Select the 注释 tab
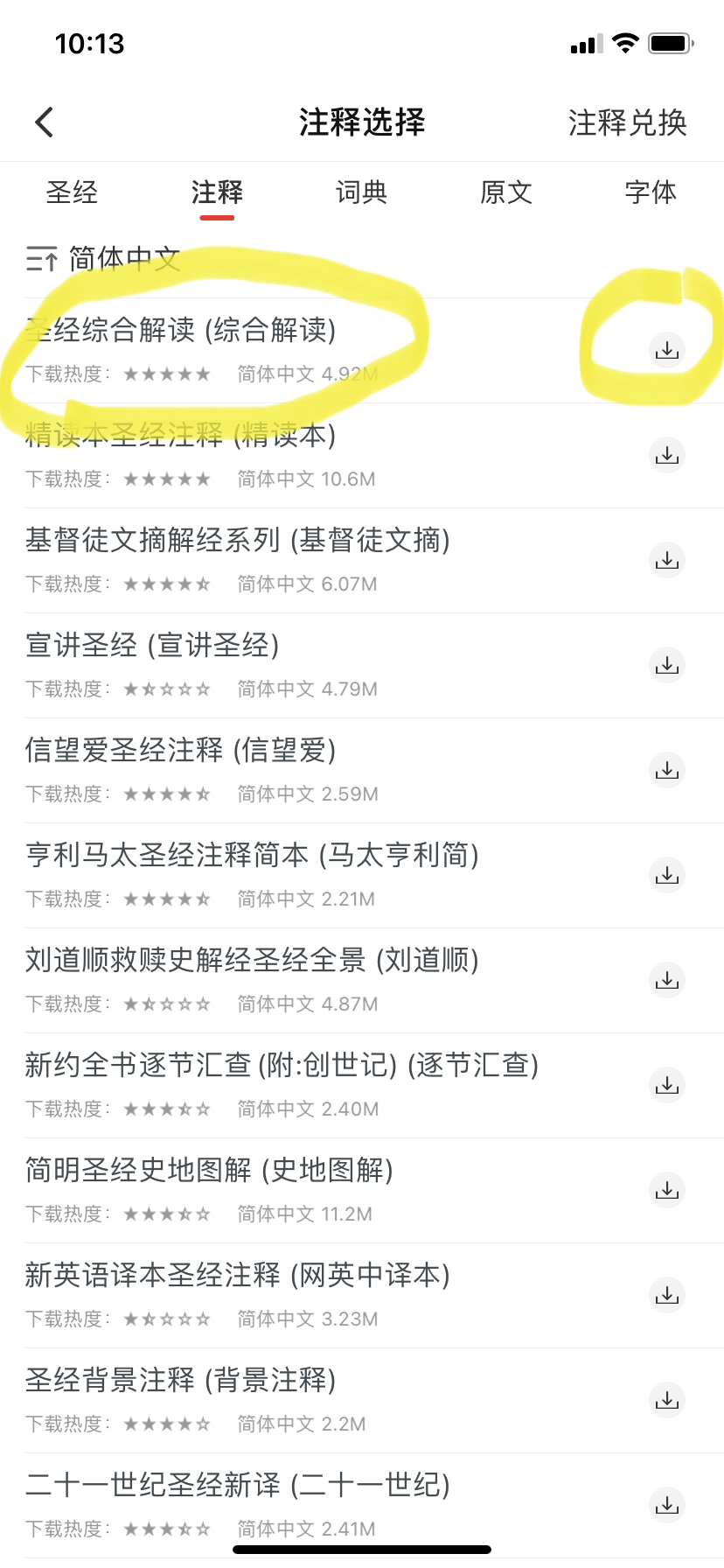The image size is (724, 1568). (217, 192)
